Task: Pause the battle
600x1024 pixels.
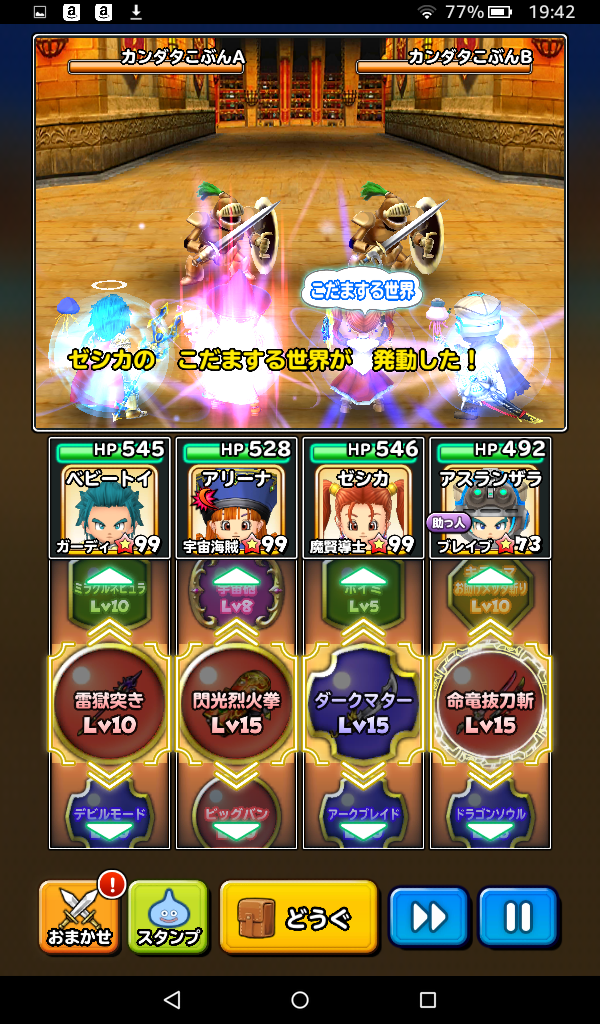Action: click(x=517, y=917)
